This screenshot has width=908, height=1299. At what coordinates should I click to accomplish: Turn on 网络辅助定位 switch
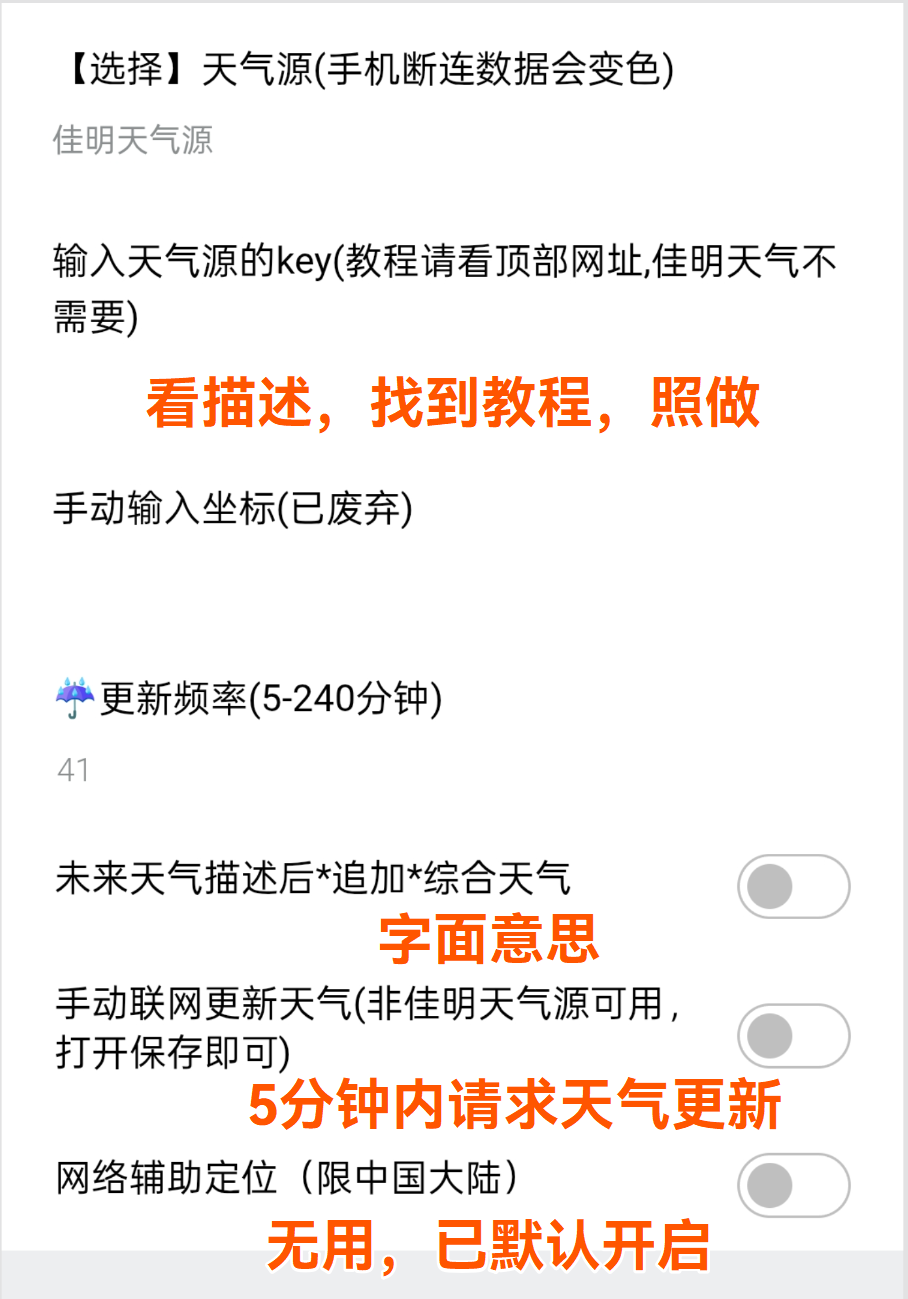click(793, 1185)
